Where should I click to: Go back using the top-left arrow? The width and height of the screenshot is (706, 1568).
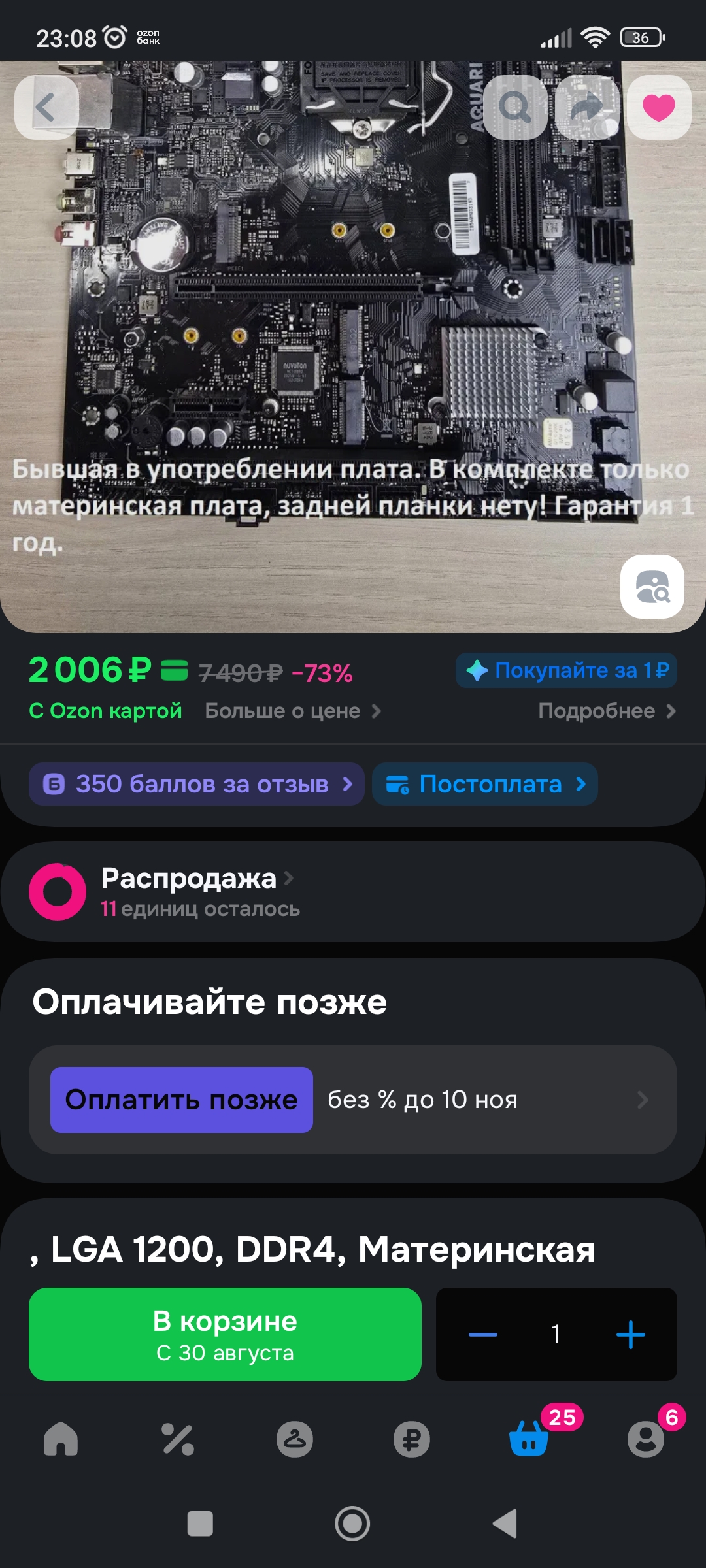point(46,107)
